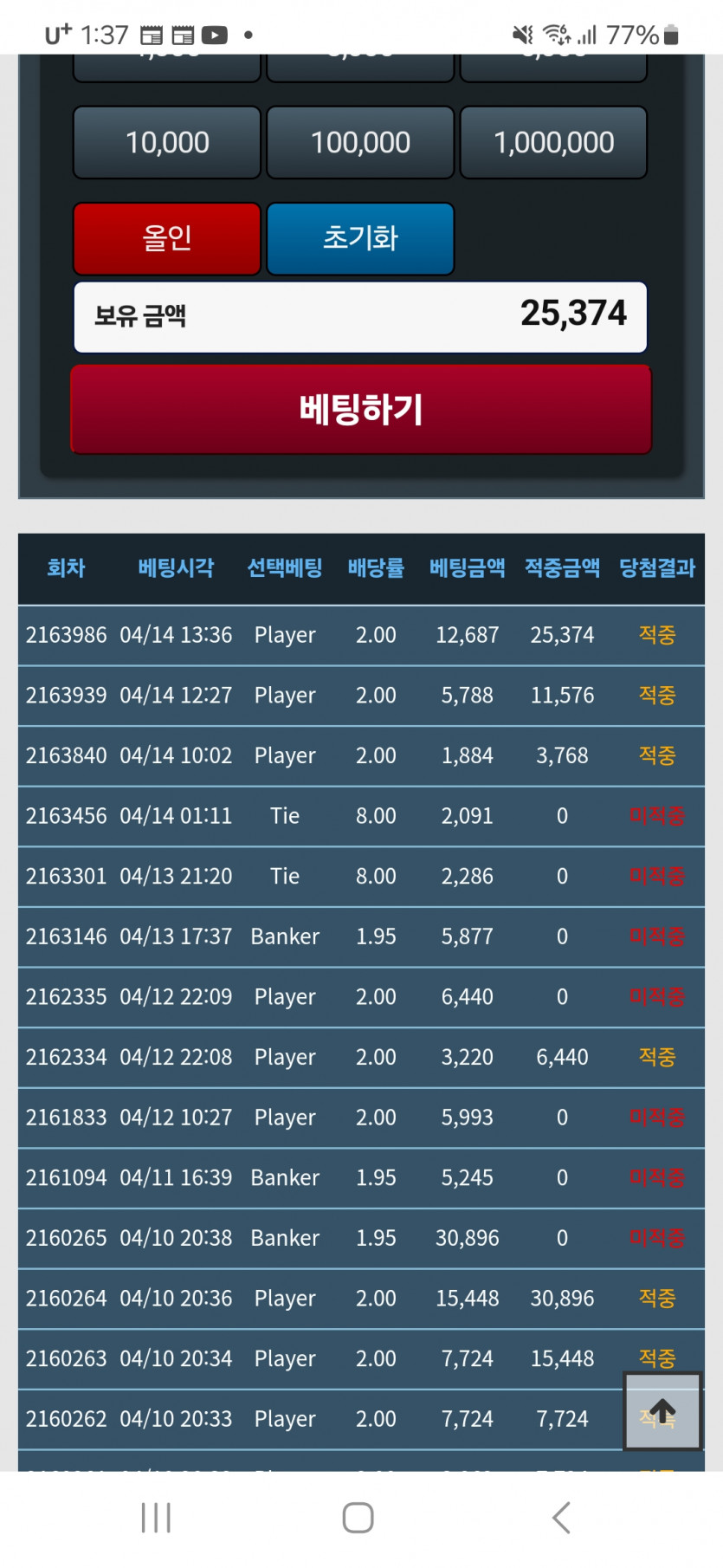
Task: Jump to top with the up-arrow button
Action: coord(662,1411)
